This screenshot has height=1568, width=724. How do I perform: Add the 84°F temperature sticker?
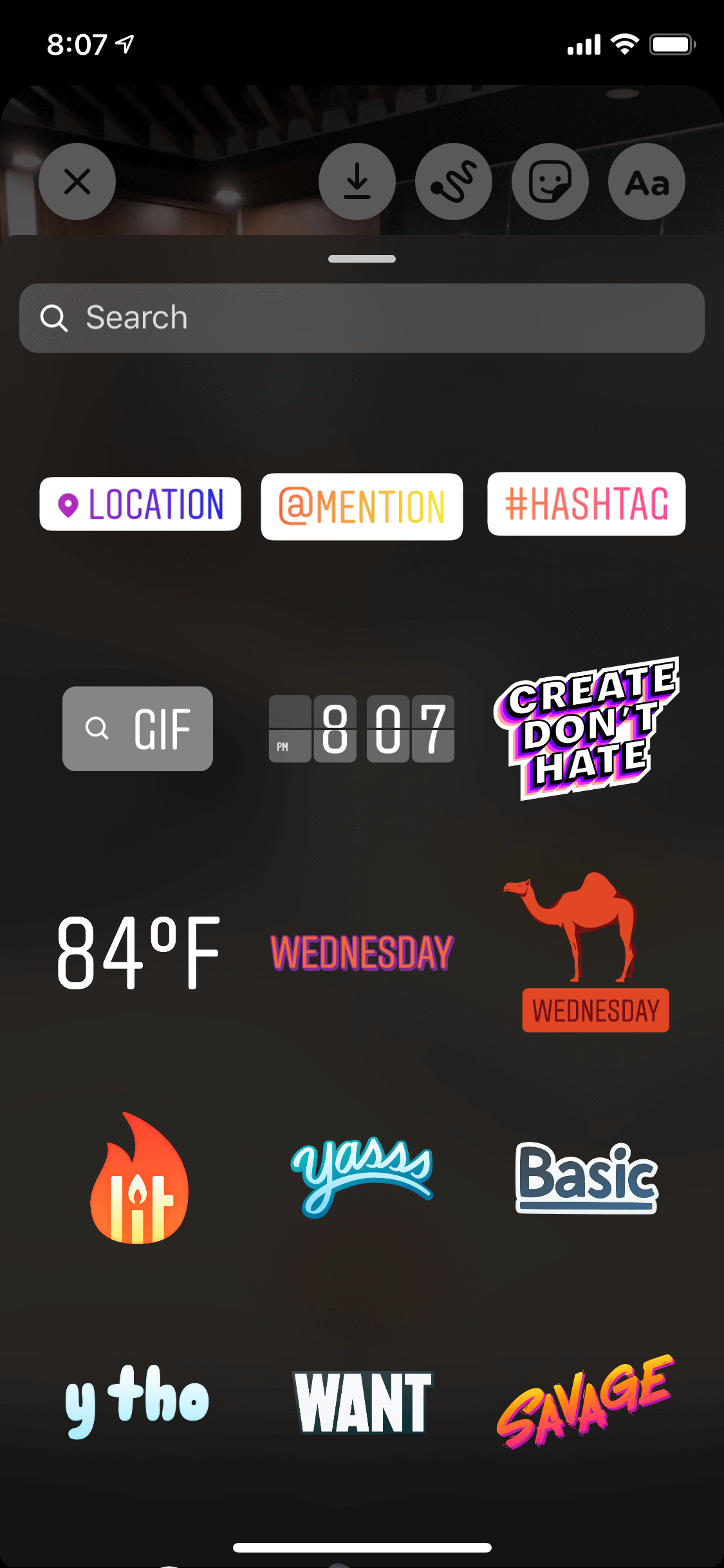(x=138, y=953)
